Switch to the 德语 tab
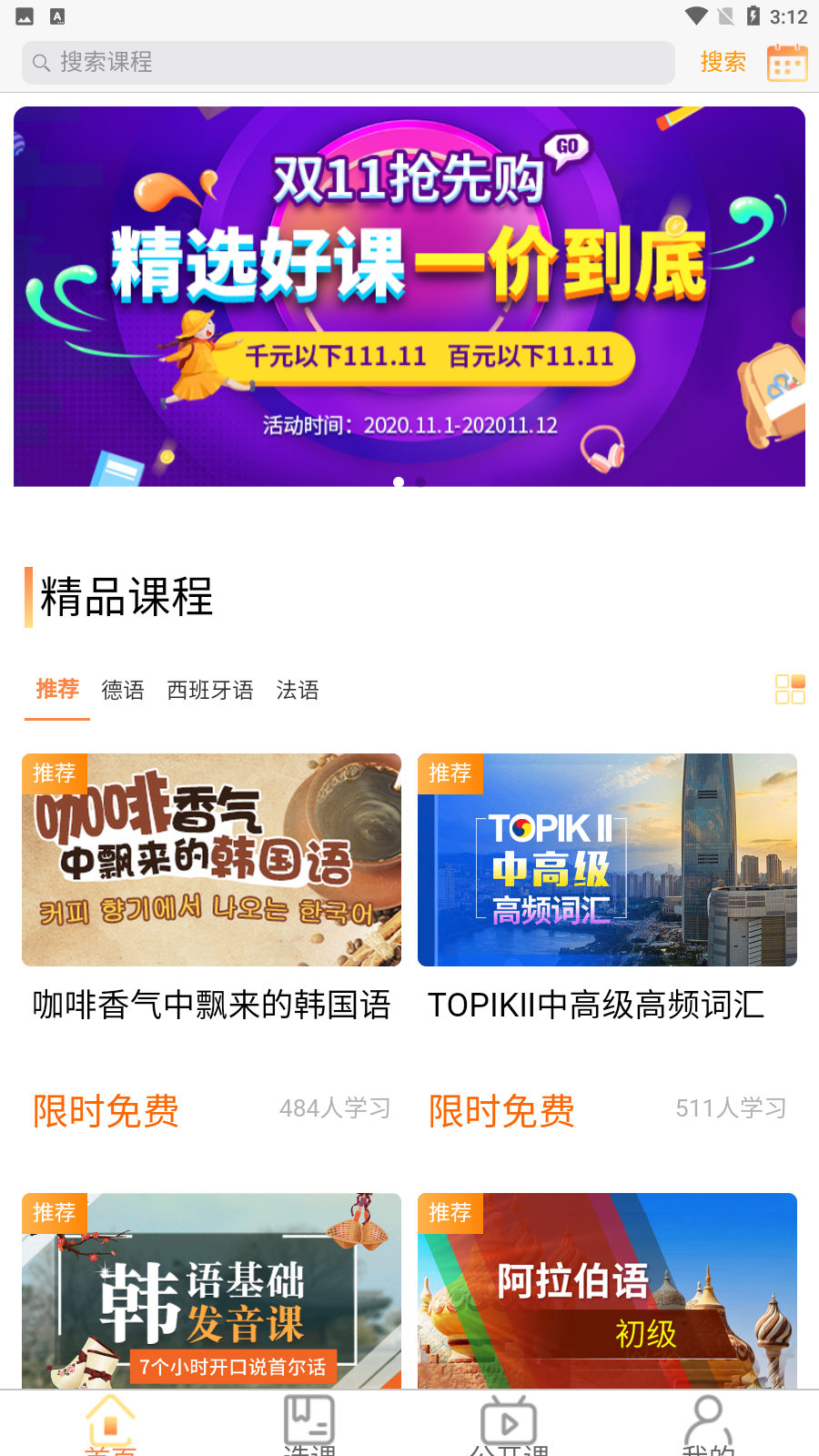The height and width of the screenshot is (1456, 819). 123,691
